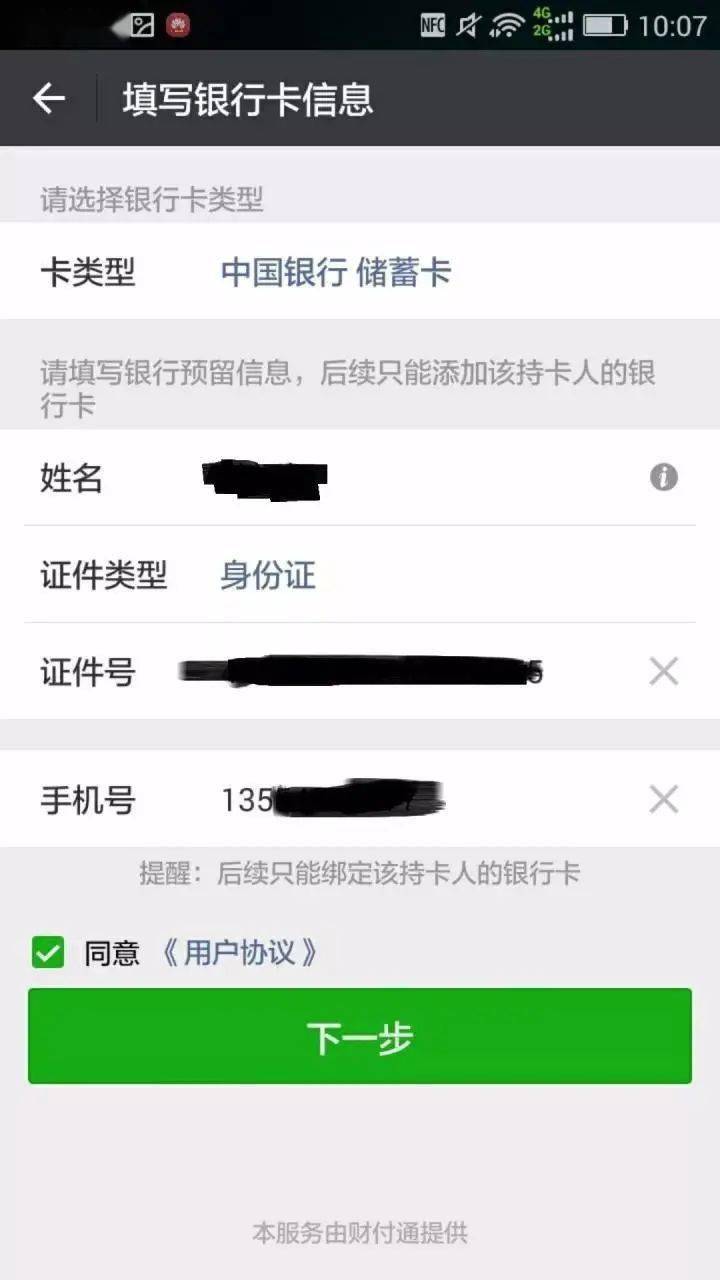The width and height of the screenshot is (720, 1280).
Task: Uncheck the 同意 agreement checkbox
Action: tap(48, 952)
